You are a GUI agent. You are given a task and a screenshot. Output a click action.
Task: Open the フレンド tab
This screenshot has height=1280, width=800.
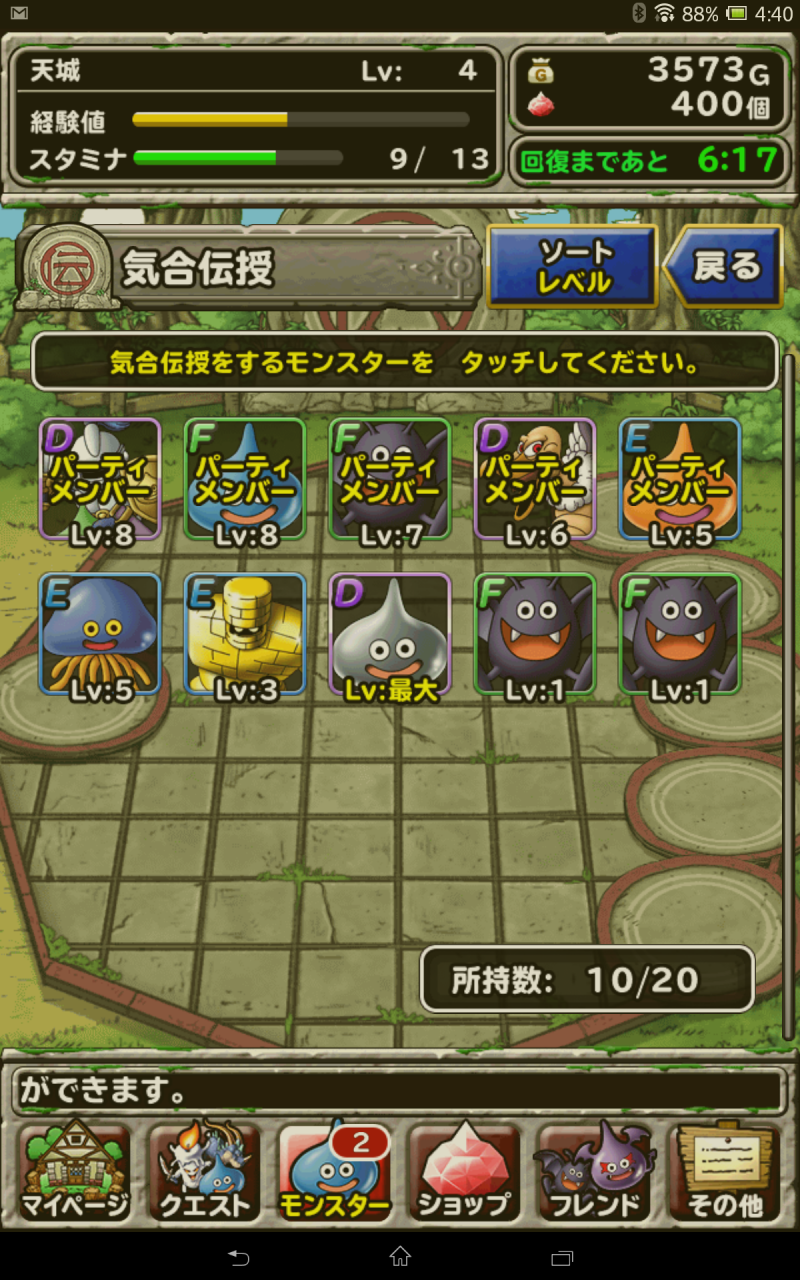pyautogui.click(x=595, y=1171)
